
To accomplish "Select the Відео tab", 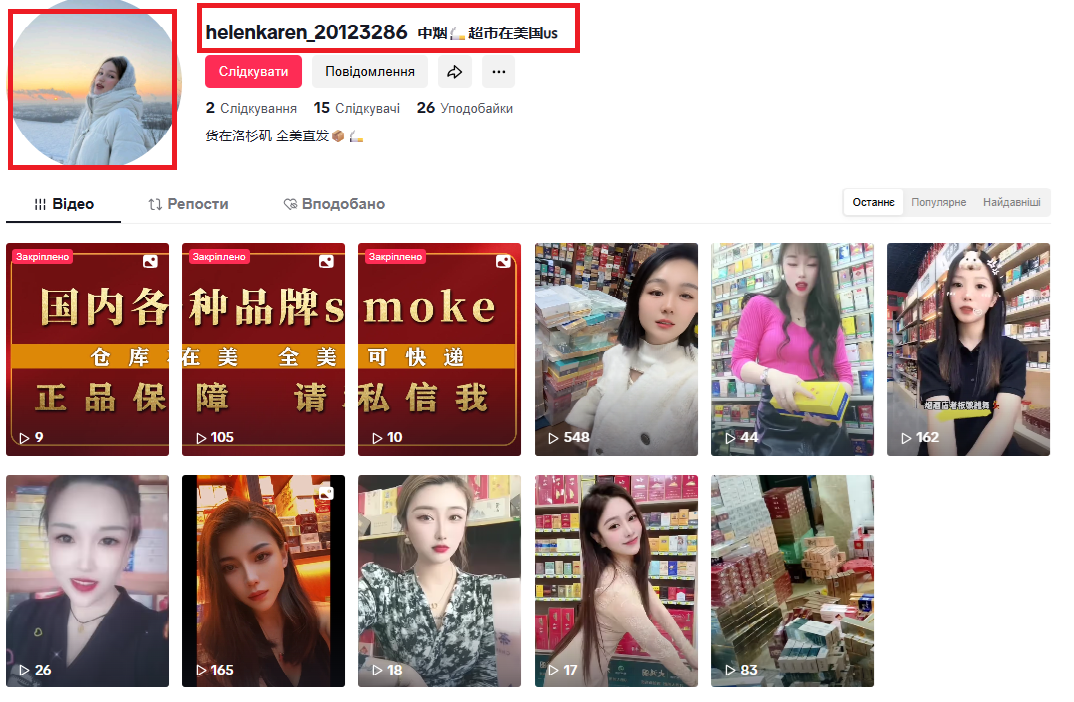I will pos(64,204).
